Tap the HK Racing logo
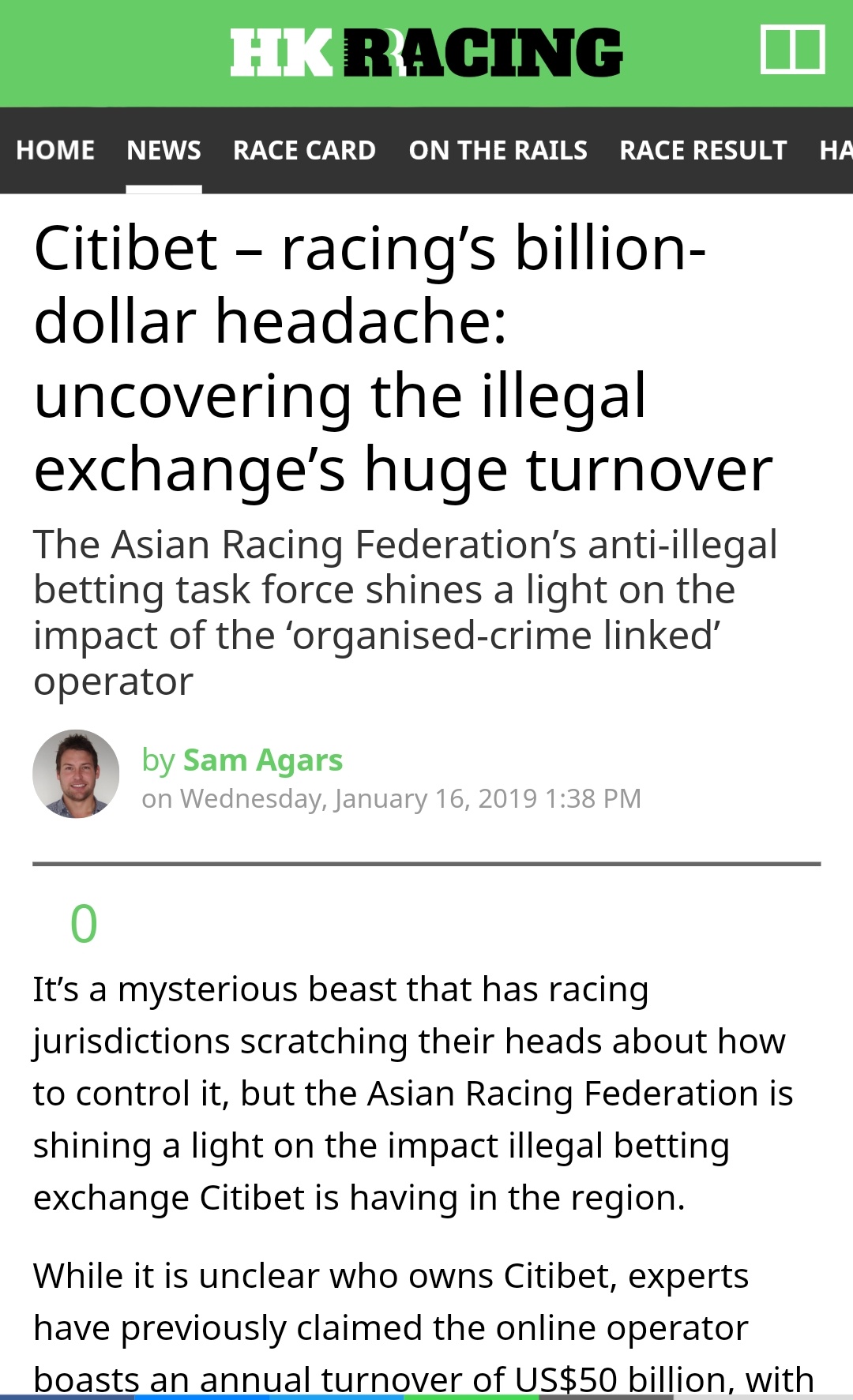The height and width of the screenshot is (1400, 853). (x=426, y=53)
